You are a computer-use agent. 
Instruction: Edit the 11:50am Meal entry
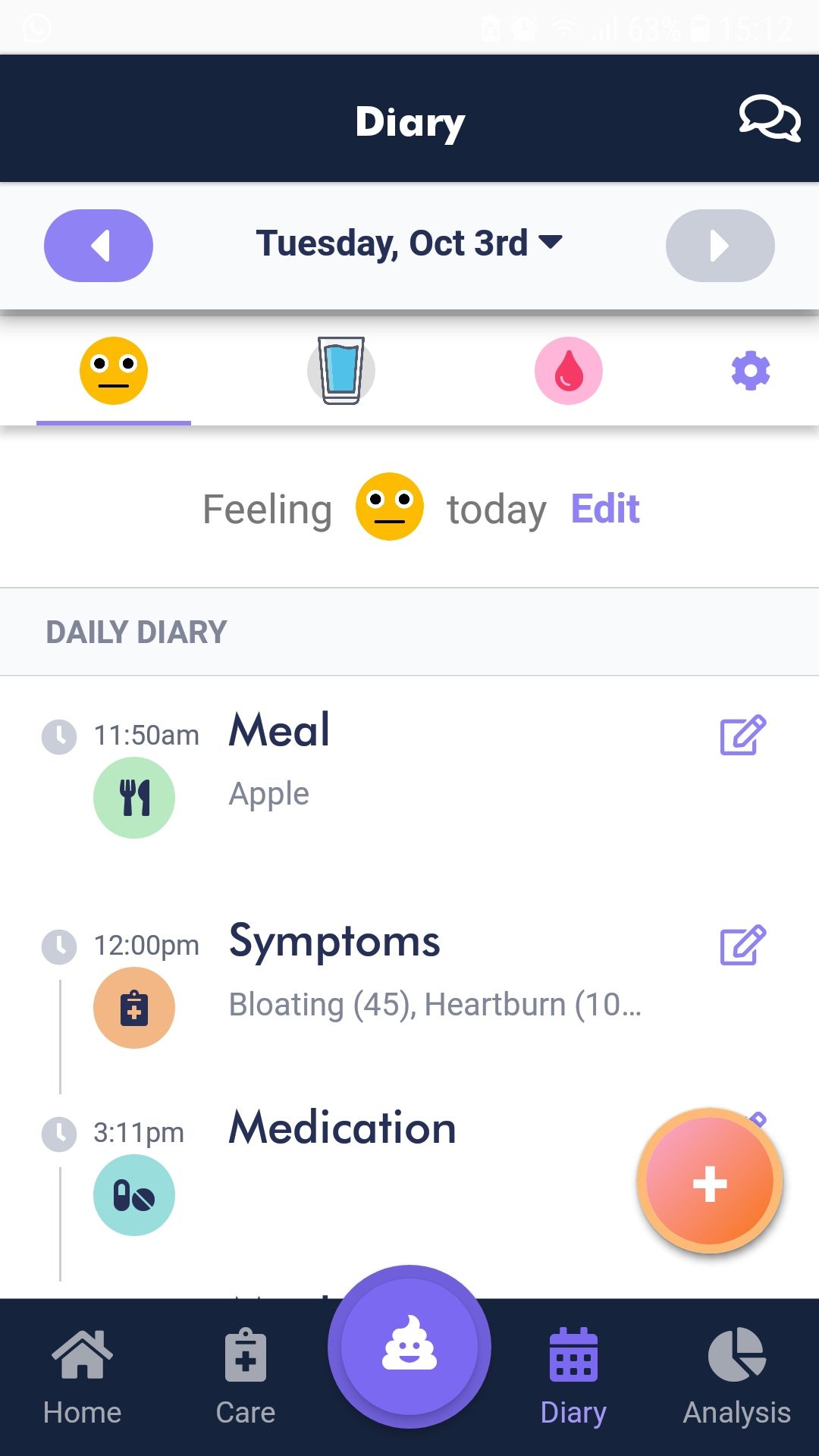click(742, 735)
